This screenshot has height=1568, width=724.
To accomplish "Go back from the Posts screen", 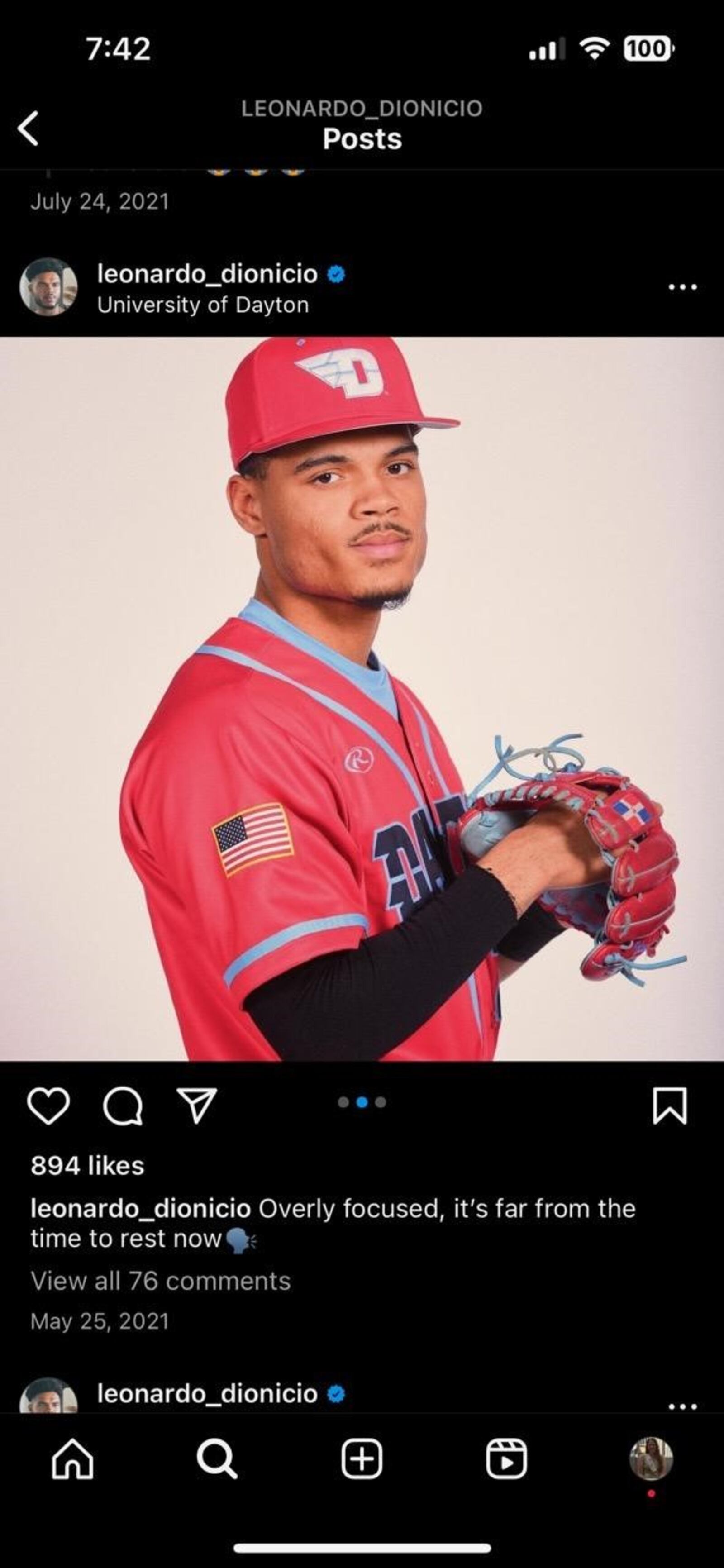I will coord(29,129).
